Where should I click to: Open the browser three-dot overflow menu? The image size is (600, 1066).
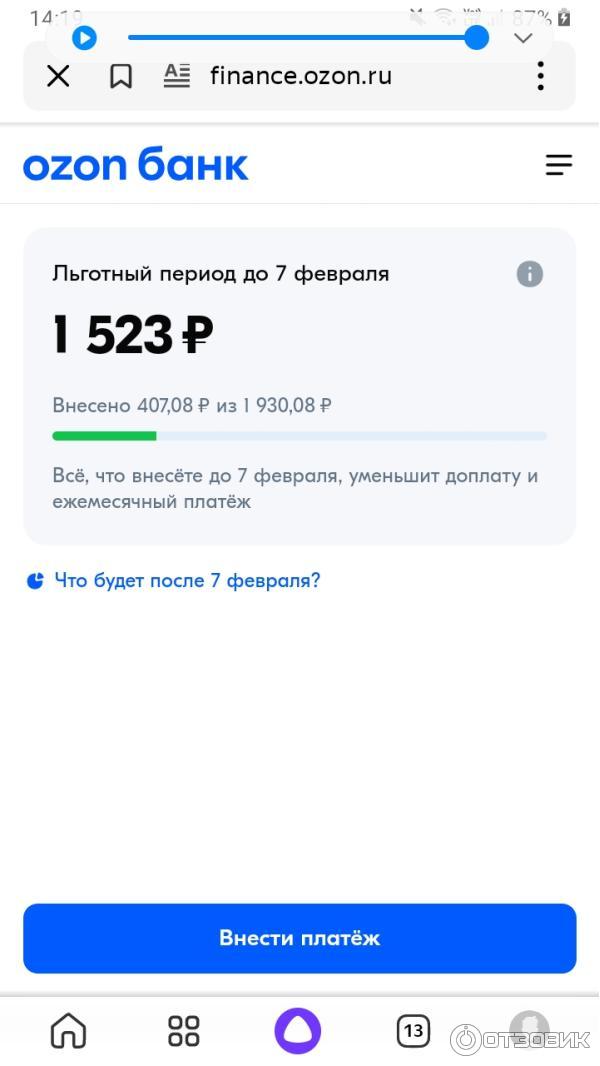tap(540, 76)
